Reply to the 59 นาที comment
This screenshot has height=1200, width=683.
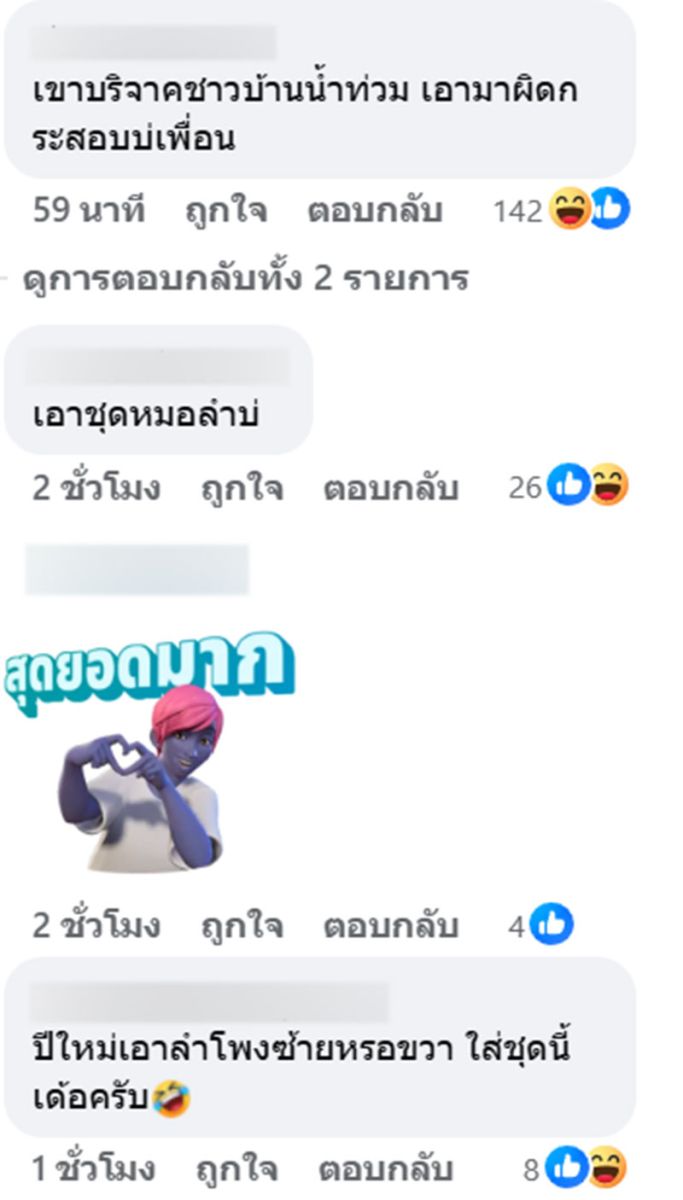click(x=374, y=211)
